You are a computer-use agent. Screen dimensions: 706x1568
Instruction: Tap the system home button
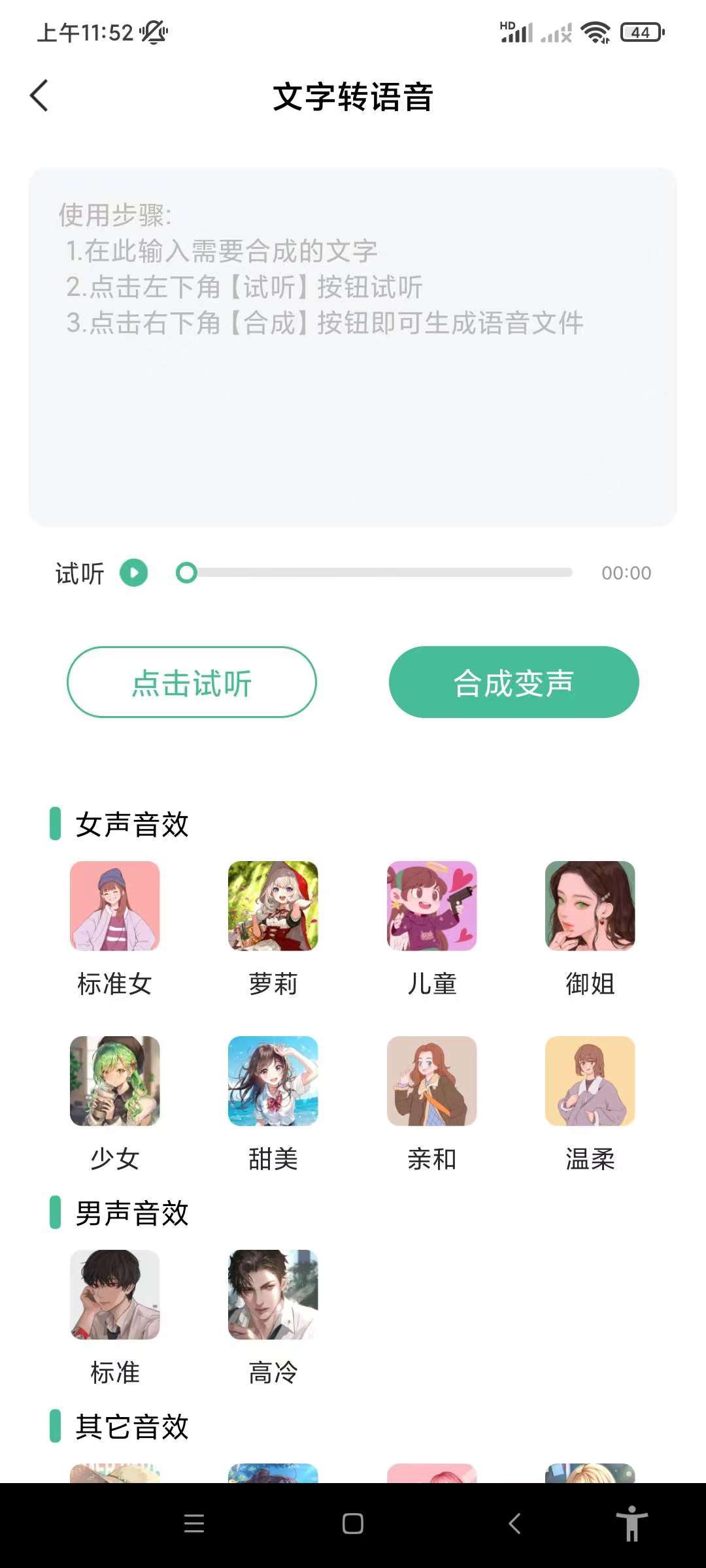353,1524
